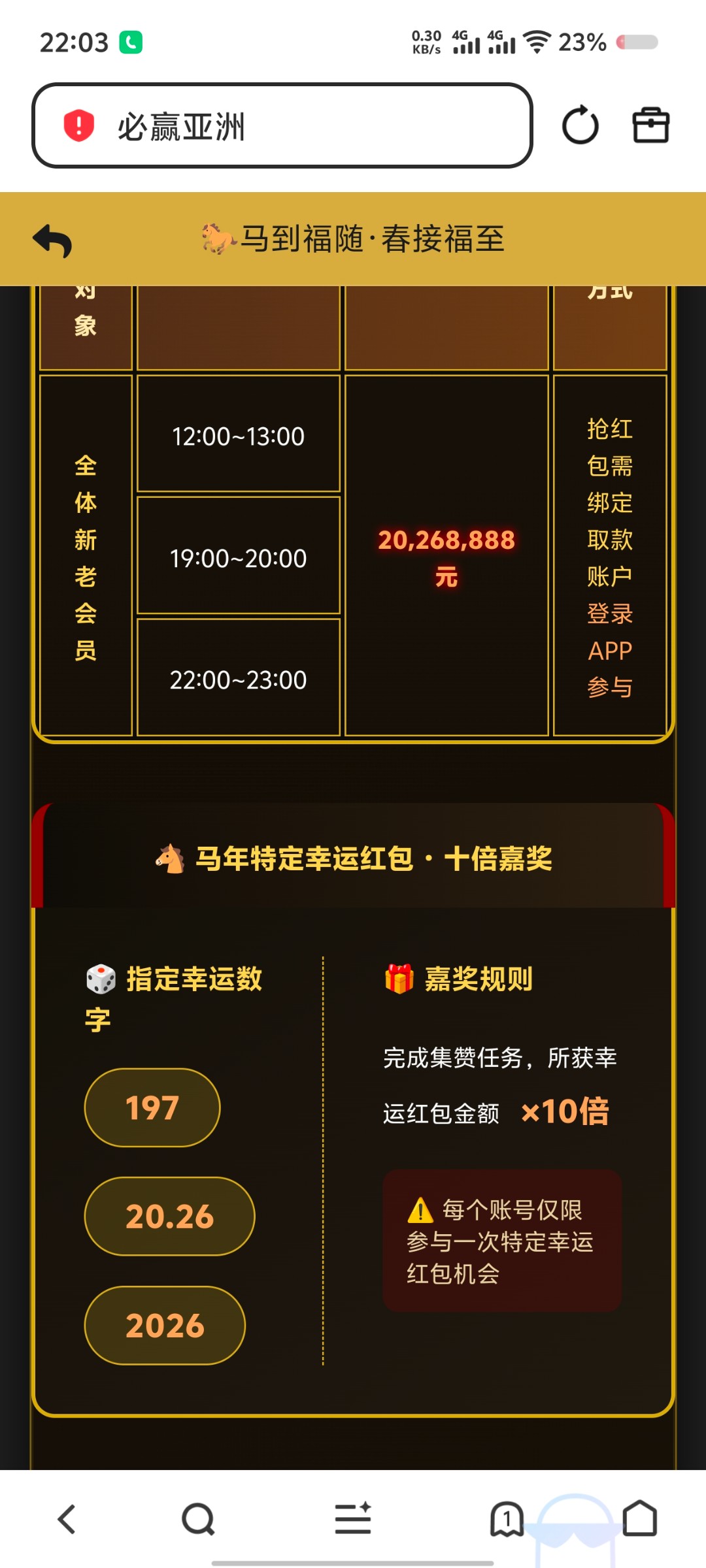Open the toolbox icon next to refresh
This screenshot has height=1568, width=706.
point(651,125)
